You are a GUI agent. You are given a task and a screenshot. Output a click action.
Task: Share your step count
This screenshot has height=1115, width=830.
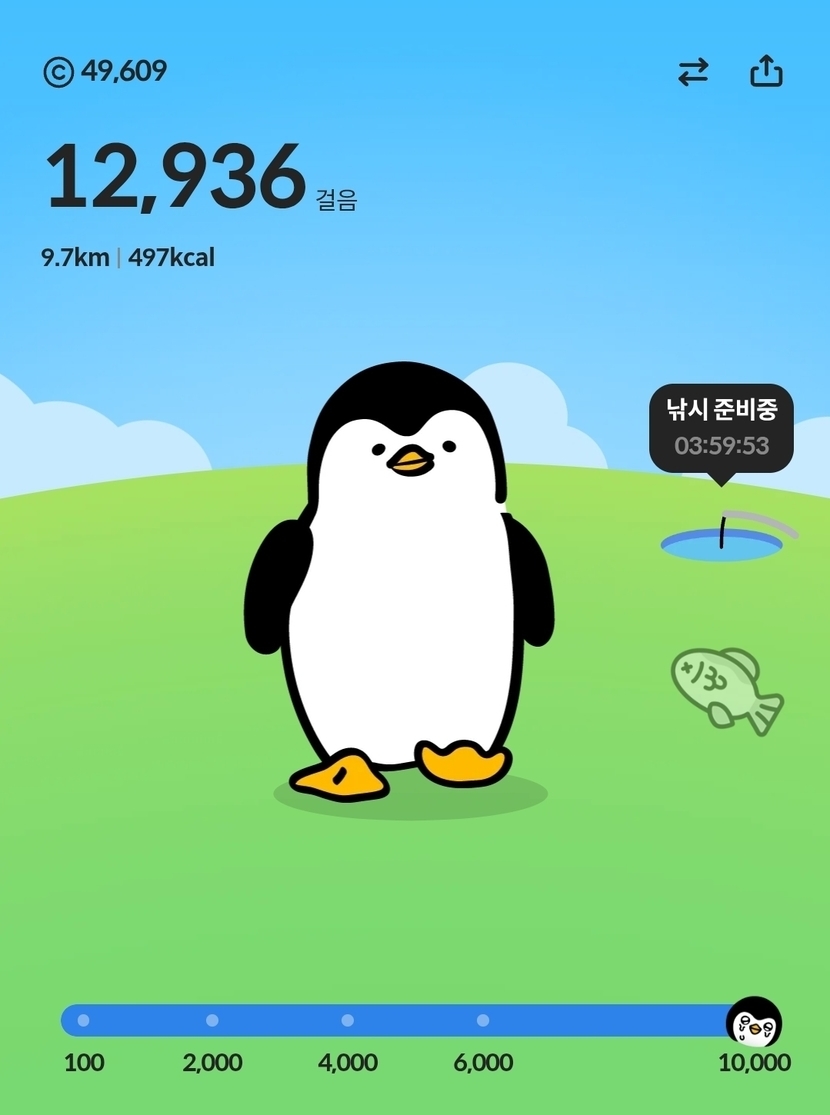coord(766,72)
